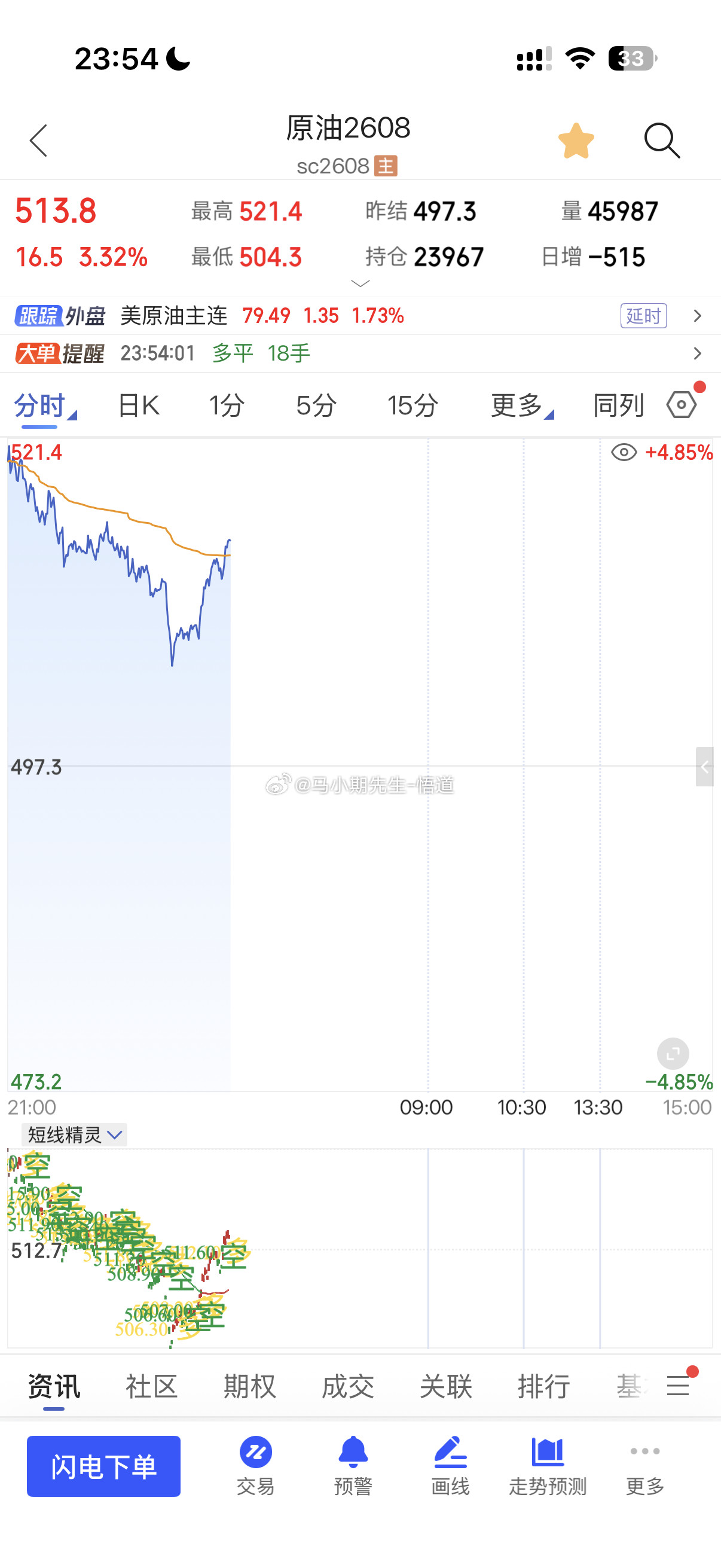Open the 美原油主连 tracking row
This screenshot has height=1568, width=721.
click(x=360, y=316)
